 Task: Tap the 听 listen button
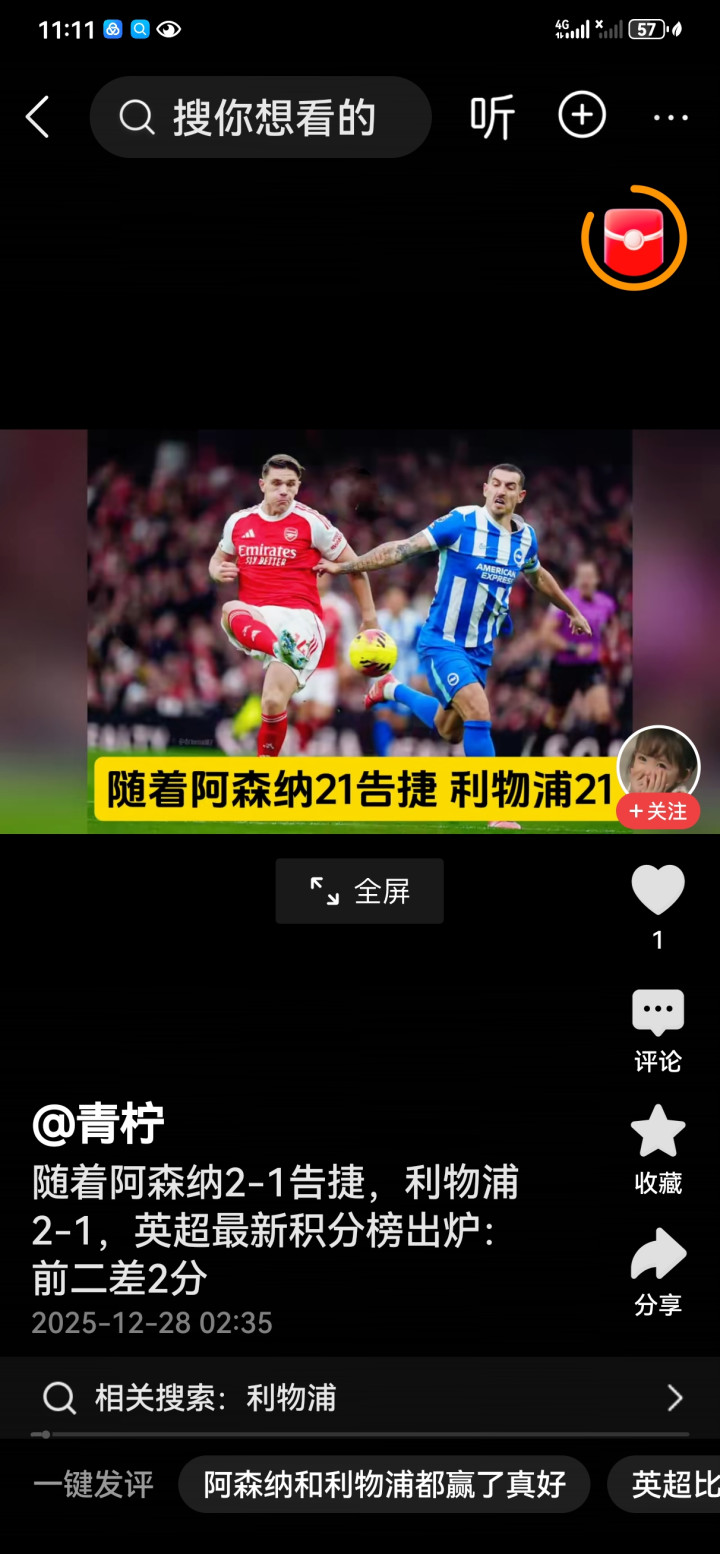tap(492, 117)
